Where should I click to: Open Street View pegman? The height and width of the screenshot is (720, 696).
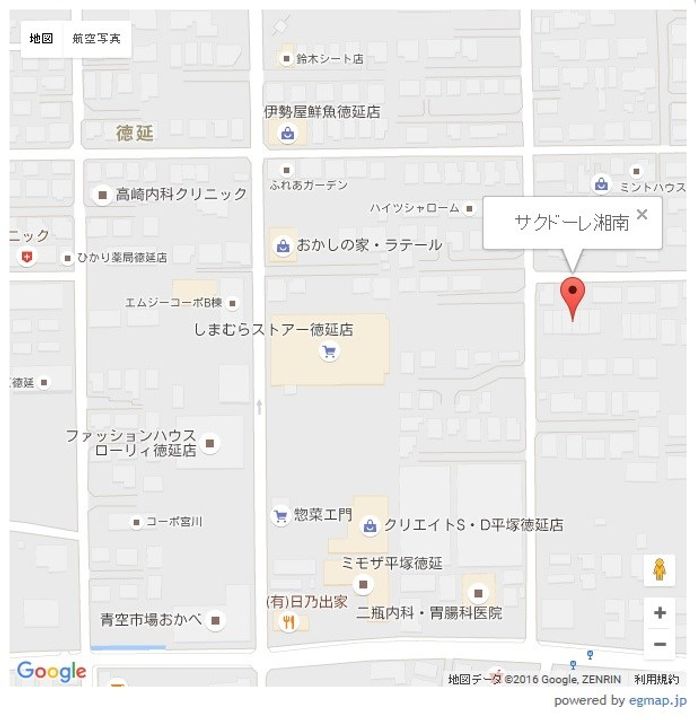click(x=658, y=570)
